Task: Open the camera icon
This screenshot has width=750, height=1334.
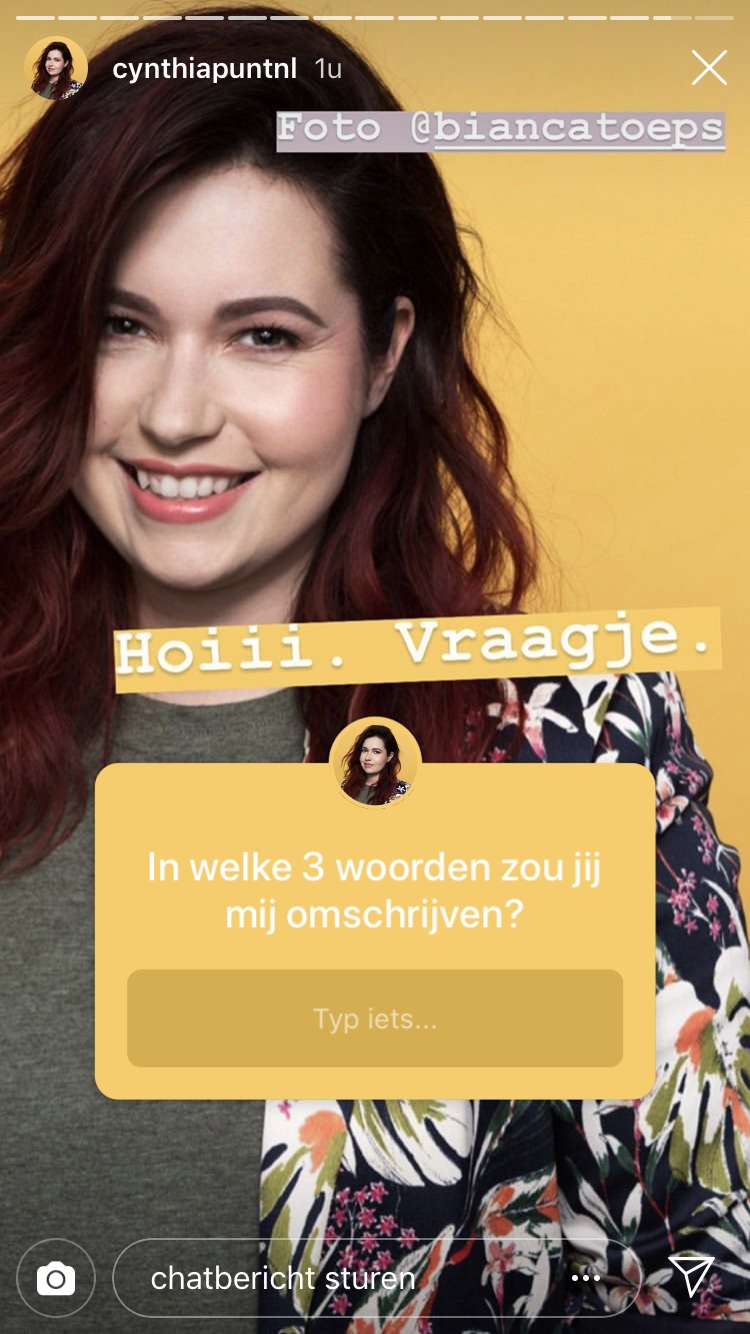Action: click(x=56, y=1278)
